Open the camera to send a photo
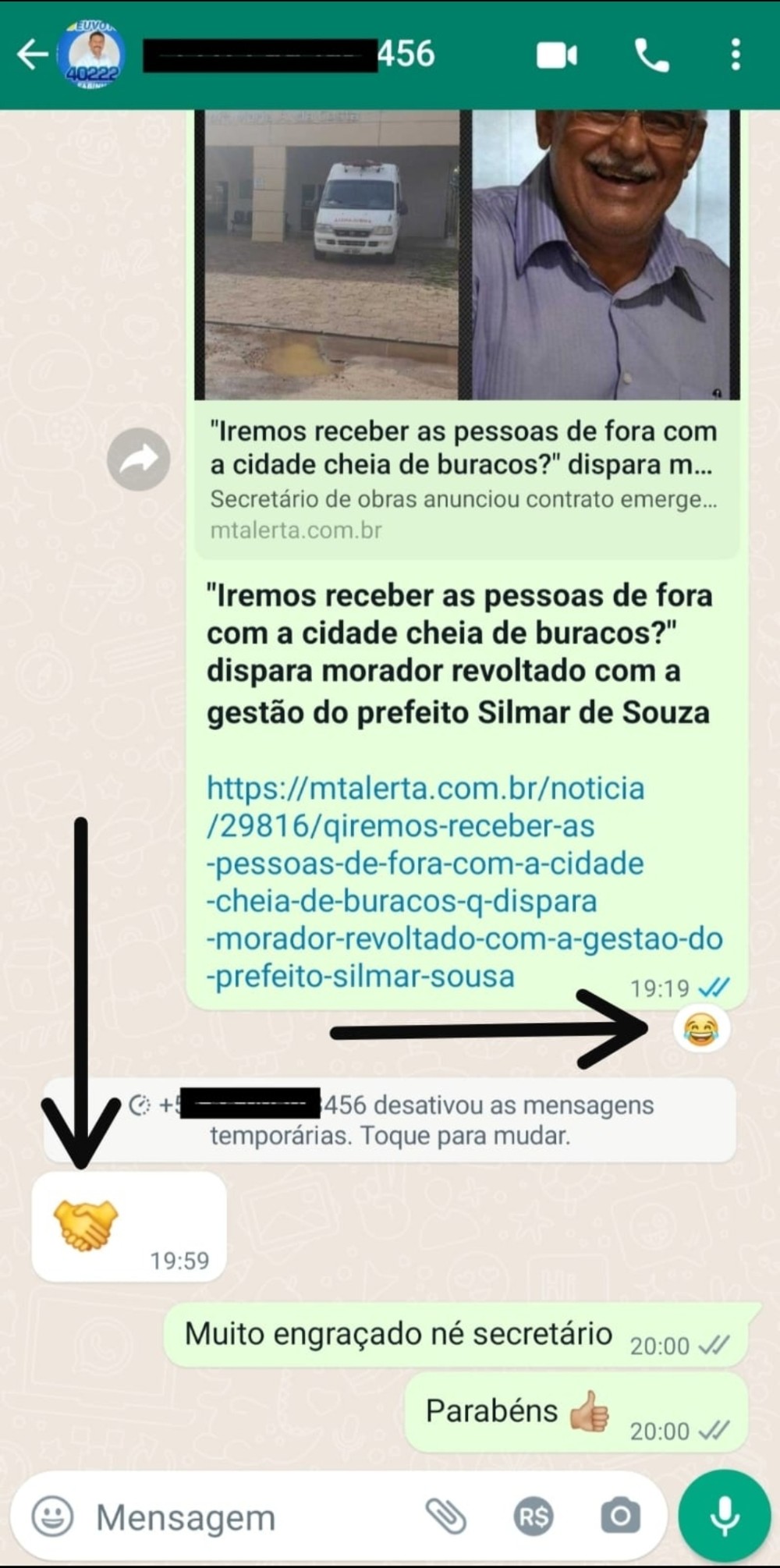Viewport: 780px width, 1568px height. tap(620, 1517)
